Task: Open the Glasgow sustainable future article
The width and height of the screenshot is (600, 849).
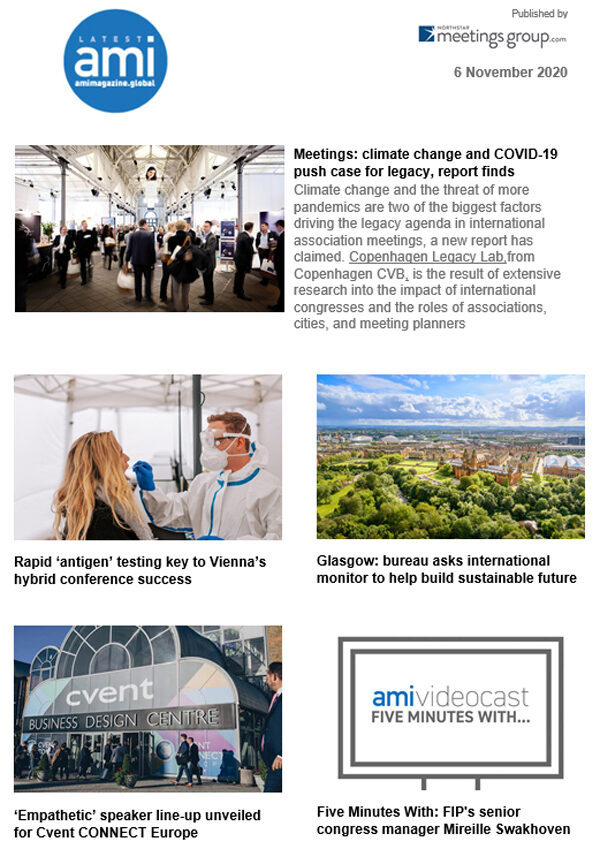Action: pyautogui.click(x=446, y=569)
